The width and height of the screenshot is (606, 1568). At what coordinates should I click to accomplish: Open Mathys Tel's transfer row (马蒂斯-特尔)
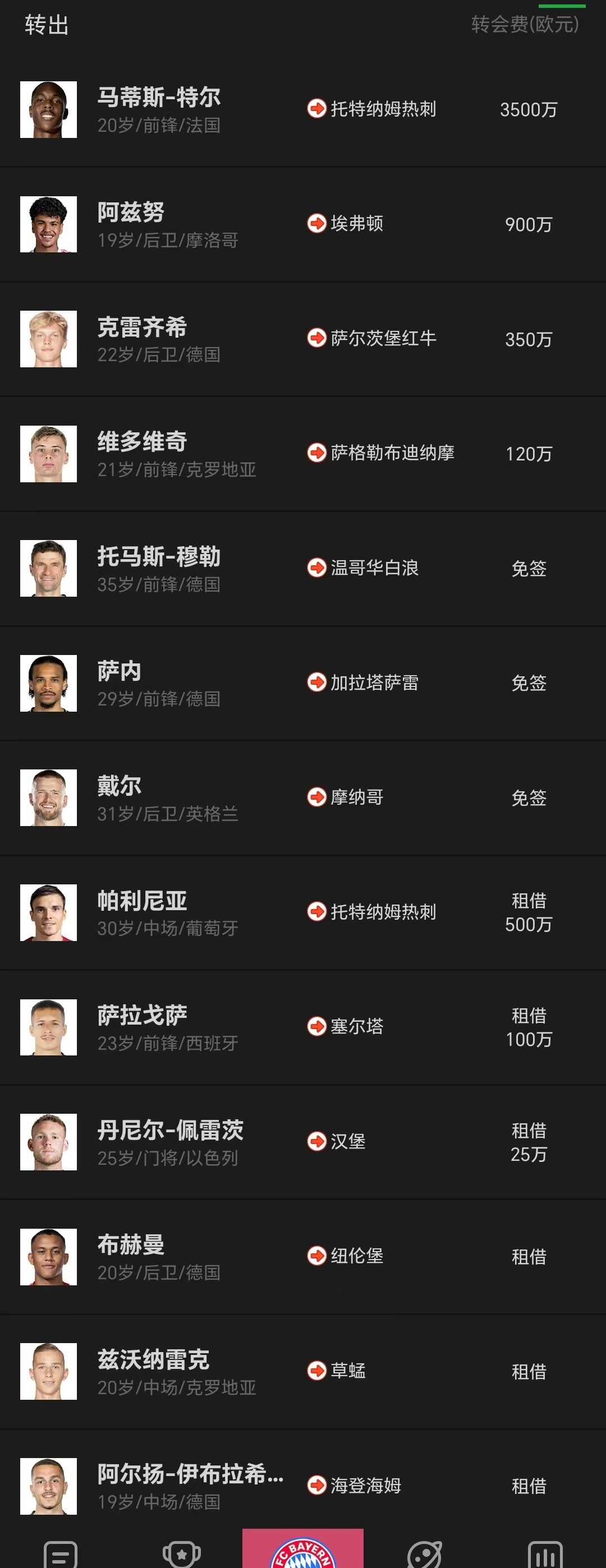tap(302, 110)
